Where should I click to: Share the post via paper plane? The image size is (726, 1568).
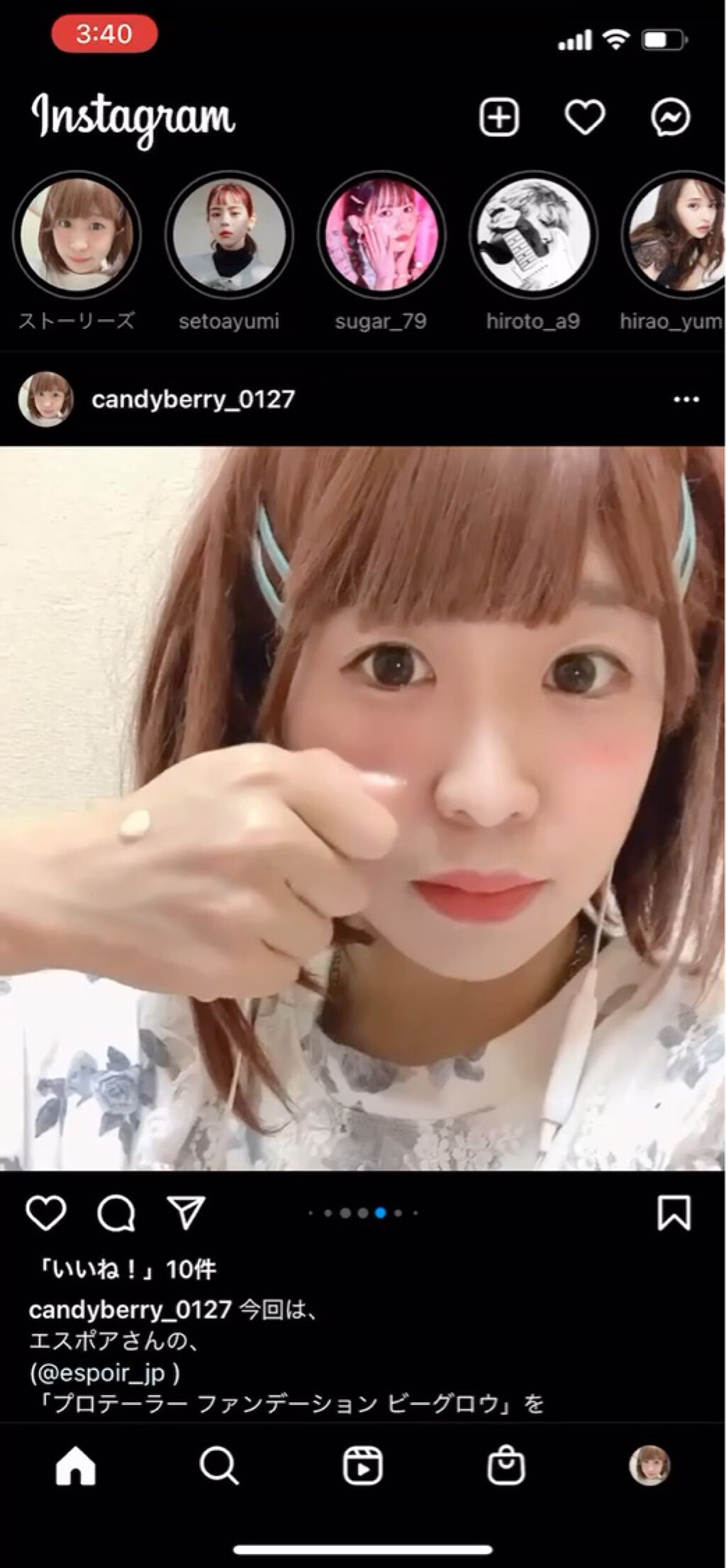tap(186, 1213)
